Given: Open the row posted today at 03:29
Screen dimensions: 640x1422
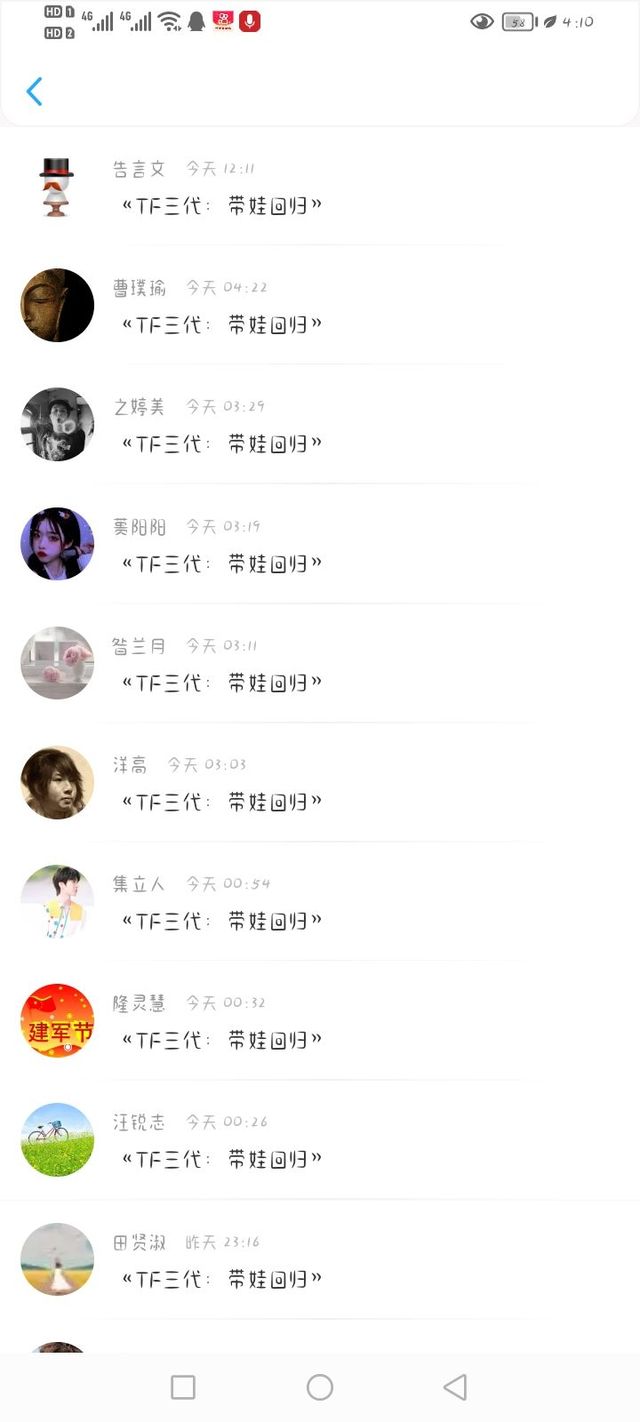Looking at the screenshot, I should [320, 424].
